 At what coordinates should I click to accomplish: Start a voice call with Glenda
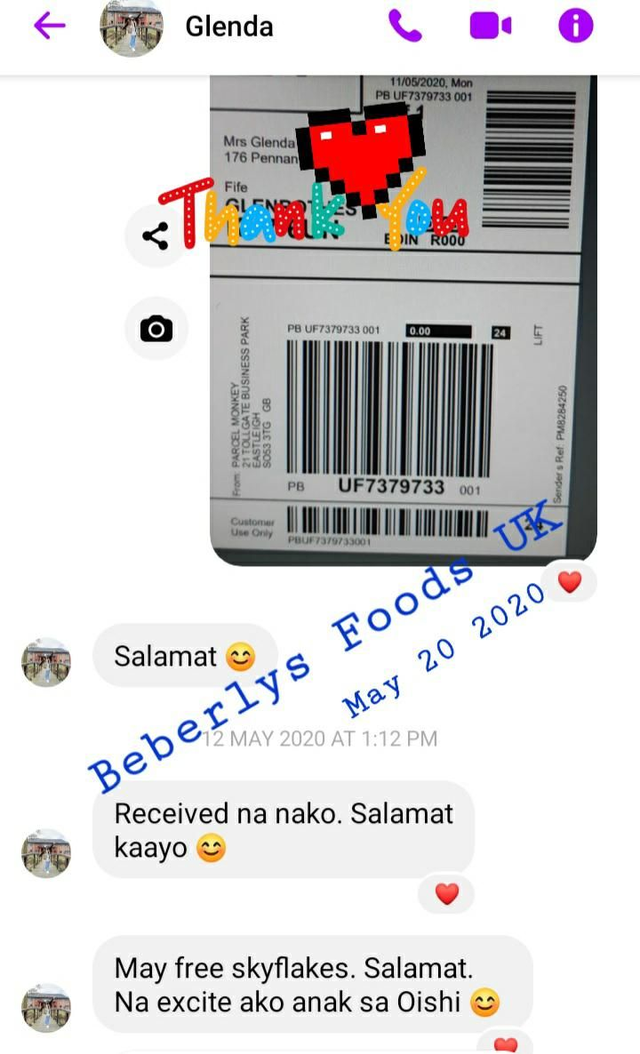(404, 26)
